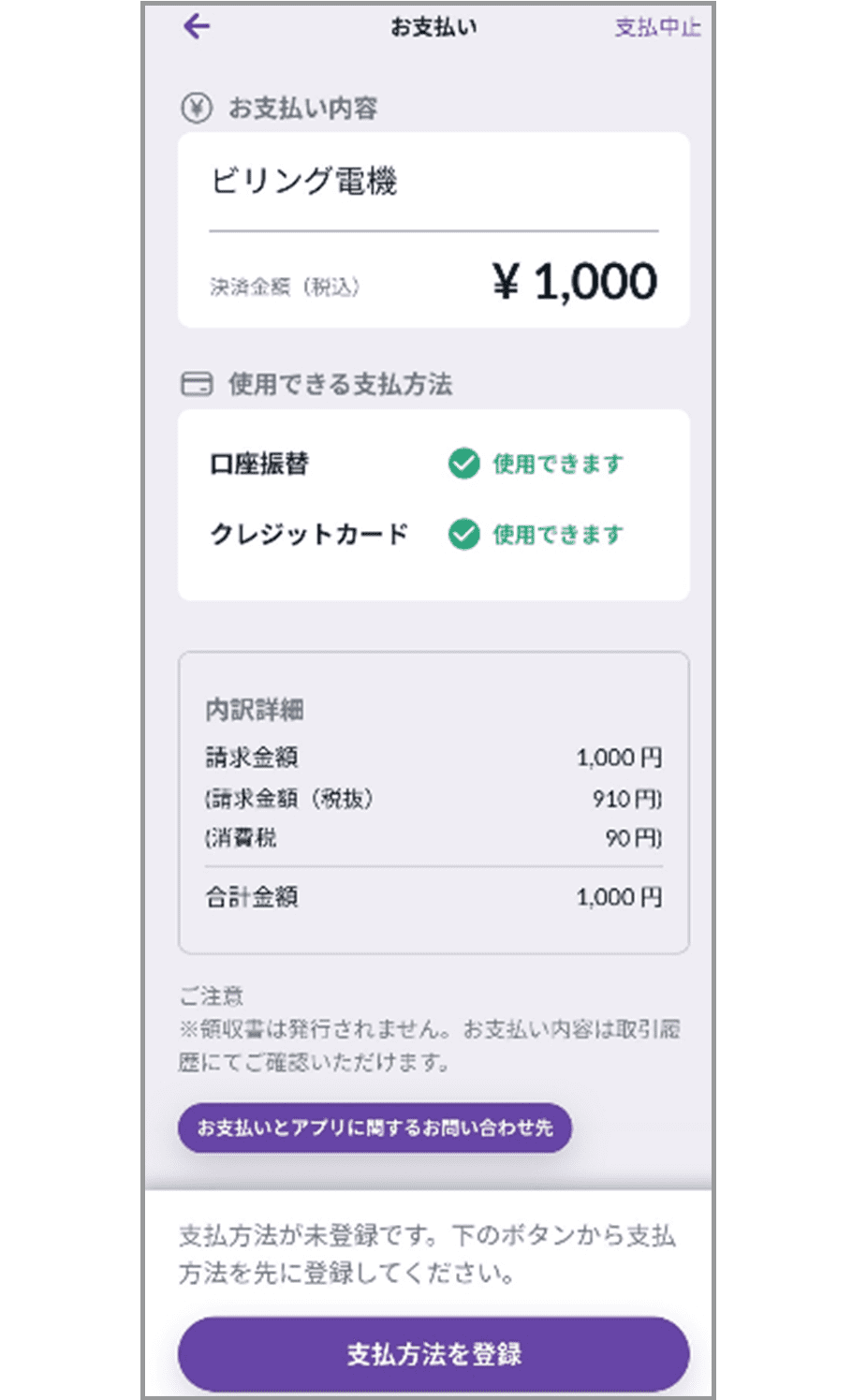The height and width of the screenshot is (1400, 852).
Task: Tap 支払中止 to cancel the payment
Action: pyautogui.click(x=657, y=27)
